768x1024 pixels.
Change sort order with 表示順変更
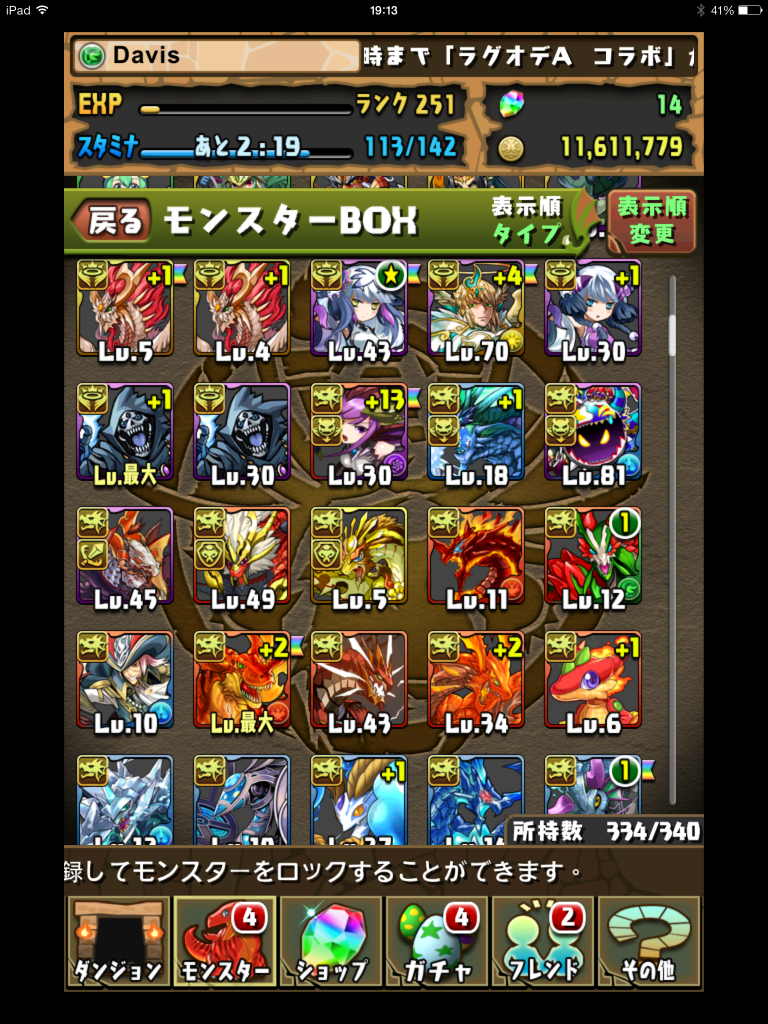tap(651, 221)
